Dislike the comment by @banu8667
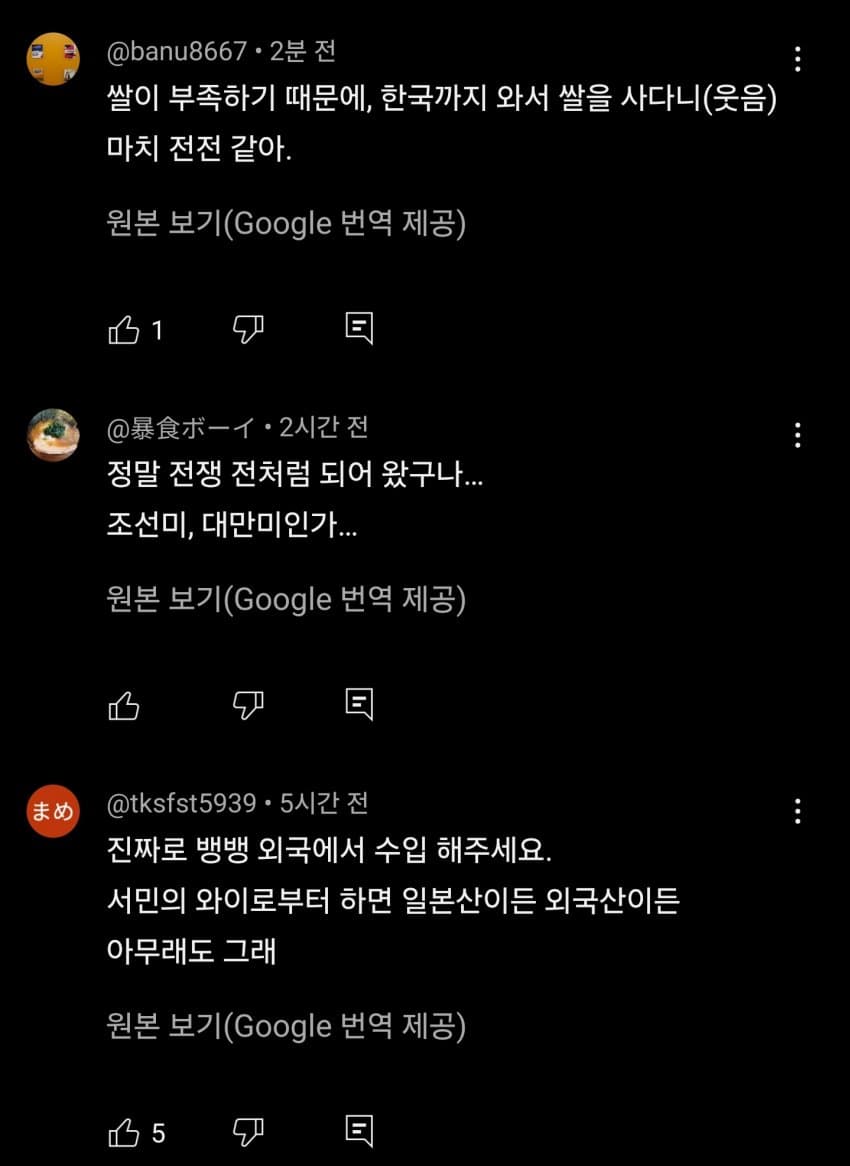The width and height of the screenshot is (850, 1166). pos(248,328)
